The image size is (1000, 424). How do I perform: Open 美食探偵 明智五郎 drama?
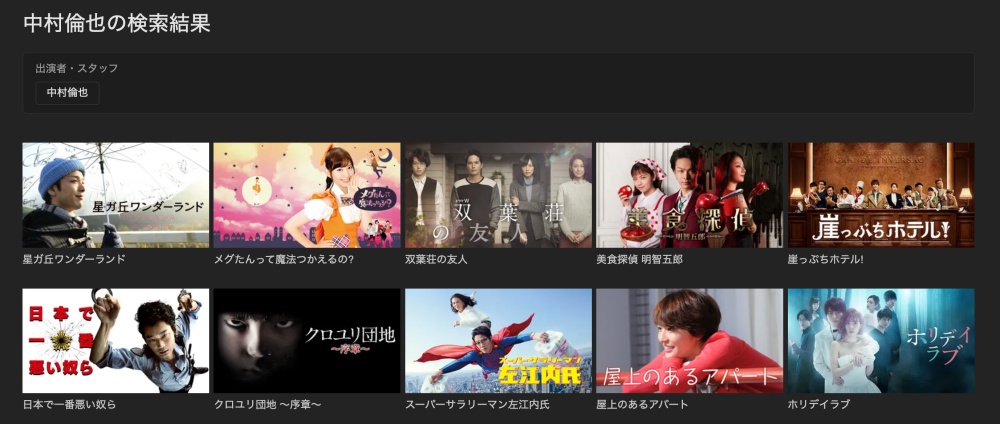click(689, 195)
